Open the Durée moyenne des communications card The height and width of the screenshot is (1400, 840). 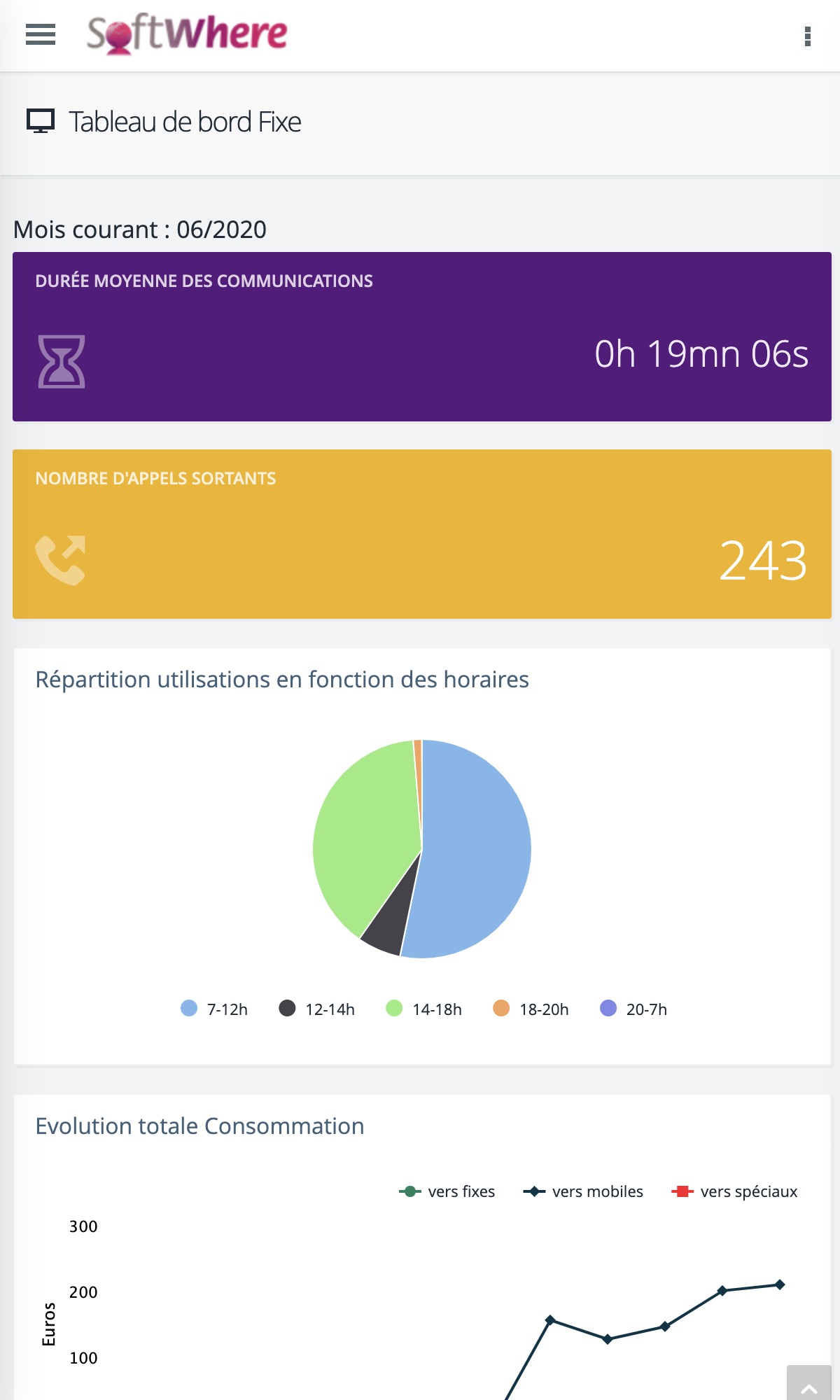pos(422,337)
